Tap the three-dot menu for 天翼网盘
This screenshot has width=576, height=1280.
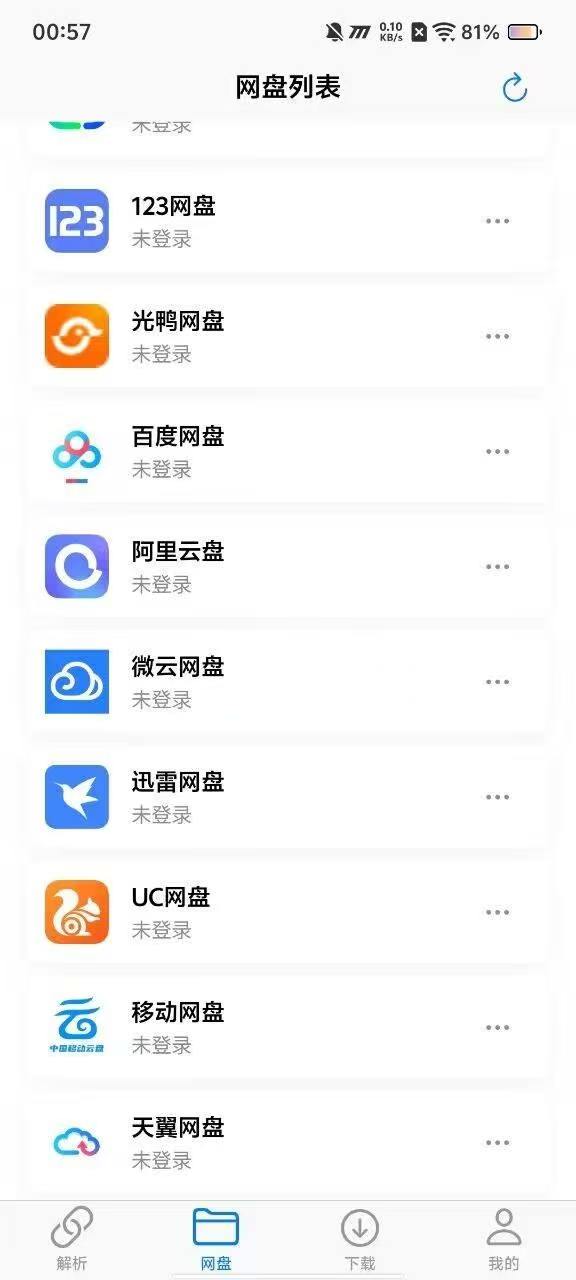(497, 1142)
